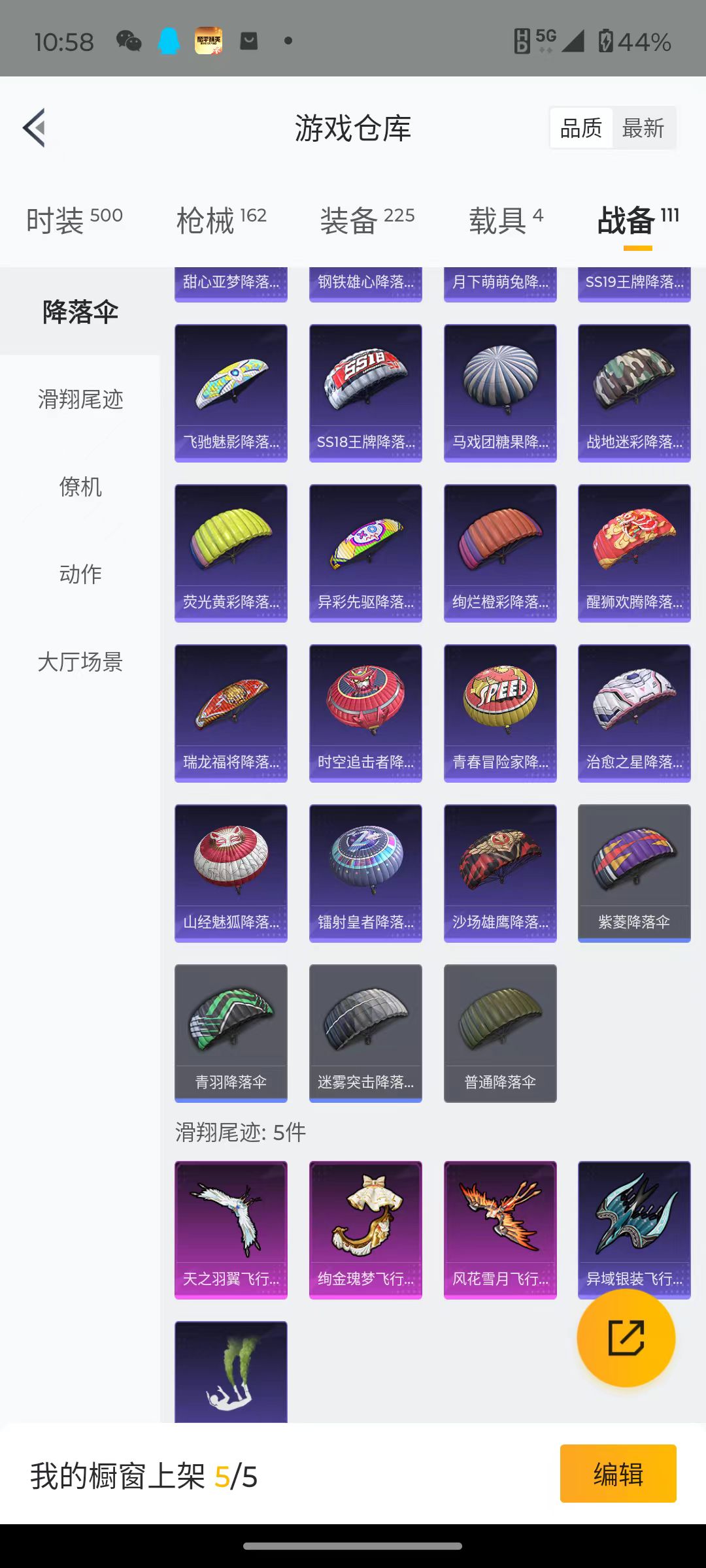Switch to the 时装 tab
This screenshot has height=1568, width=706.
click(74, 220)
